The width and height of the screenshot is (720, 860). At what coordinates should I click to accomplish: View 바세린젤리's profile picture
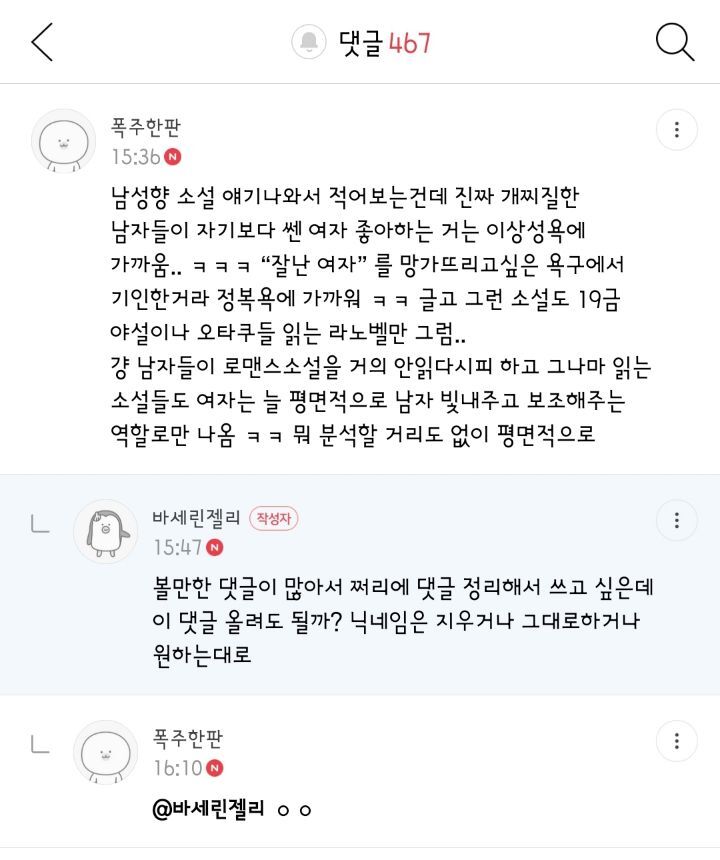pyautogui.click(x=106, y=531)
